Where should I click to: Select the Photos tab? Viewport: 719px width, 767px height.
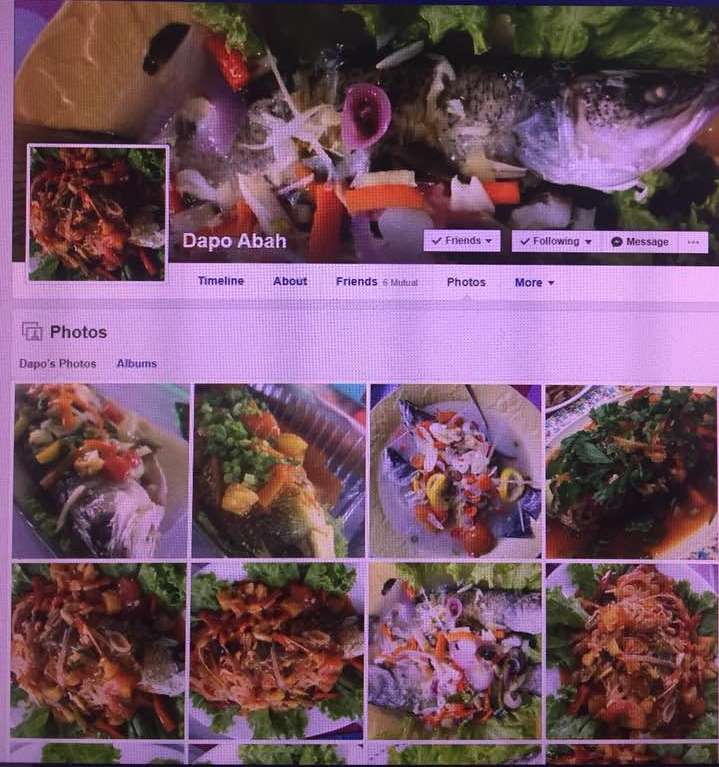coord(466,282)
